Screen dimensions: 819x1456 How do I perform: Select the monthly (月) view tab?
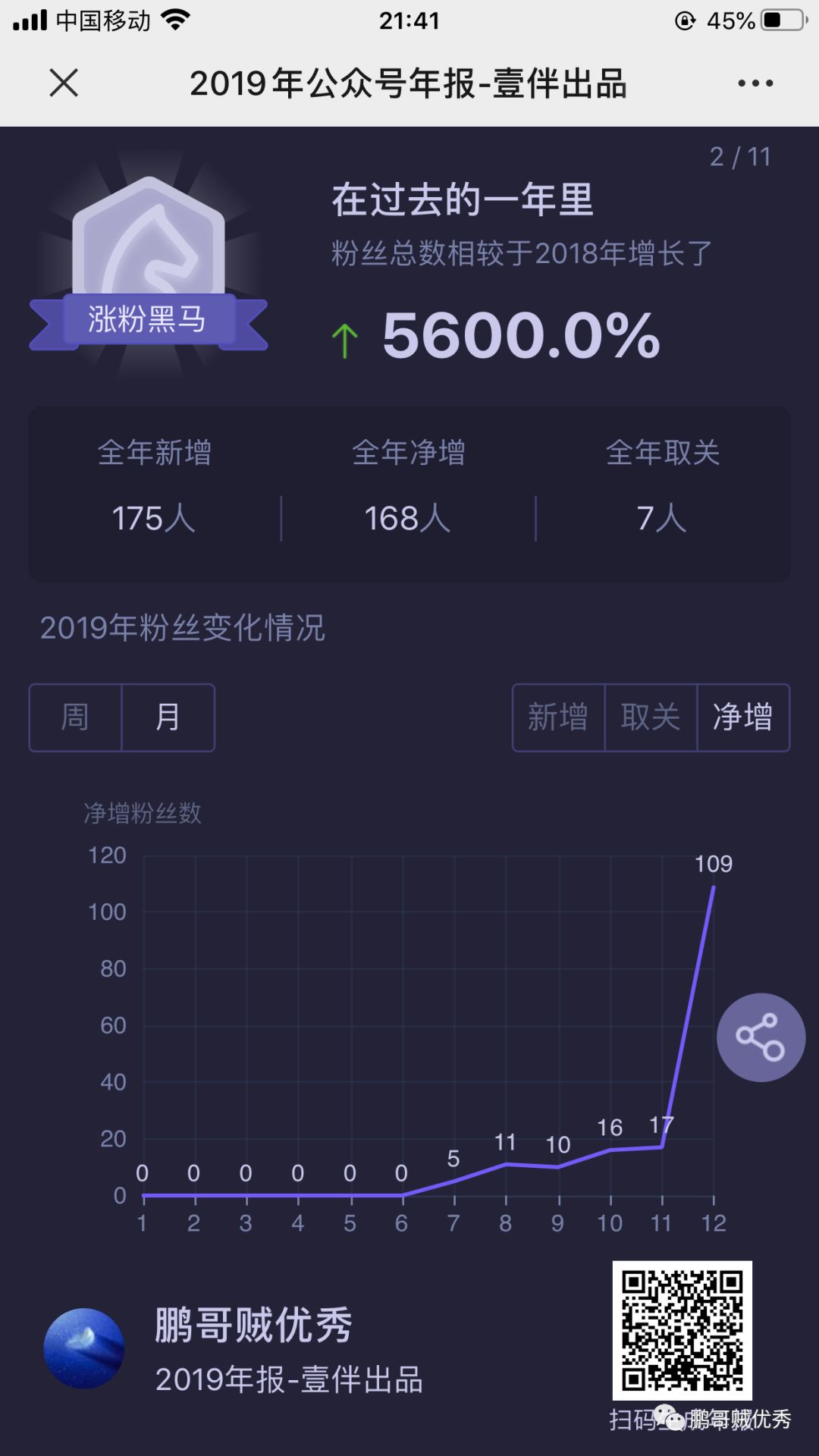tap(168, 717)
